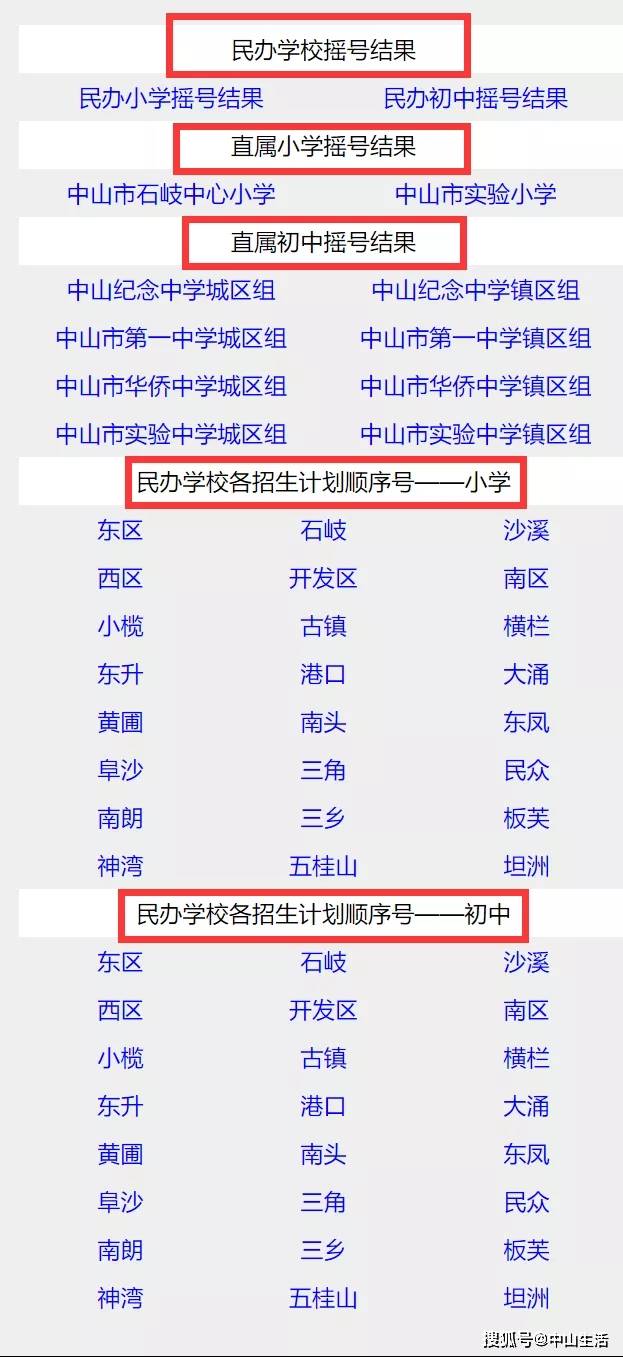Select 中山市第一中学镇区组 link
This screenshot has width=623, height=1357.
475,338
